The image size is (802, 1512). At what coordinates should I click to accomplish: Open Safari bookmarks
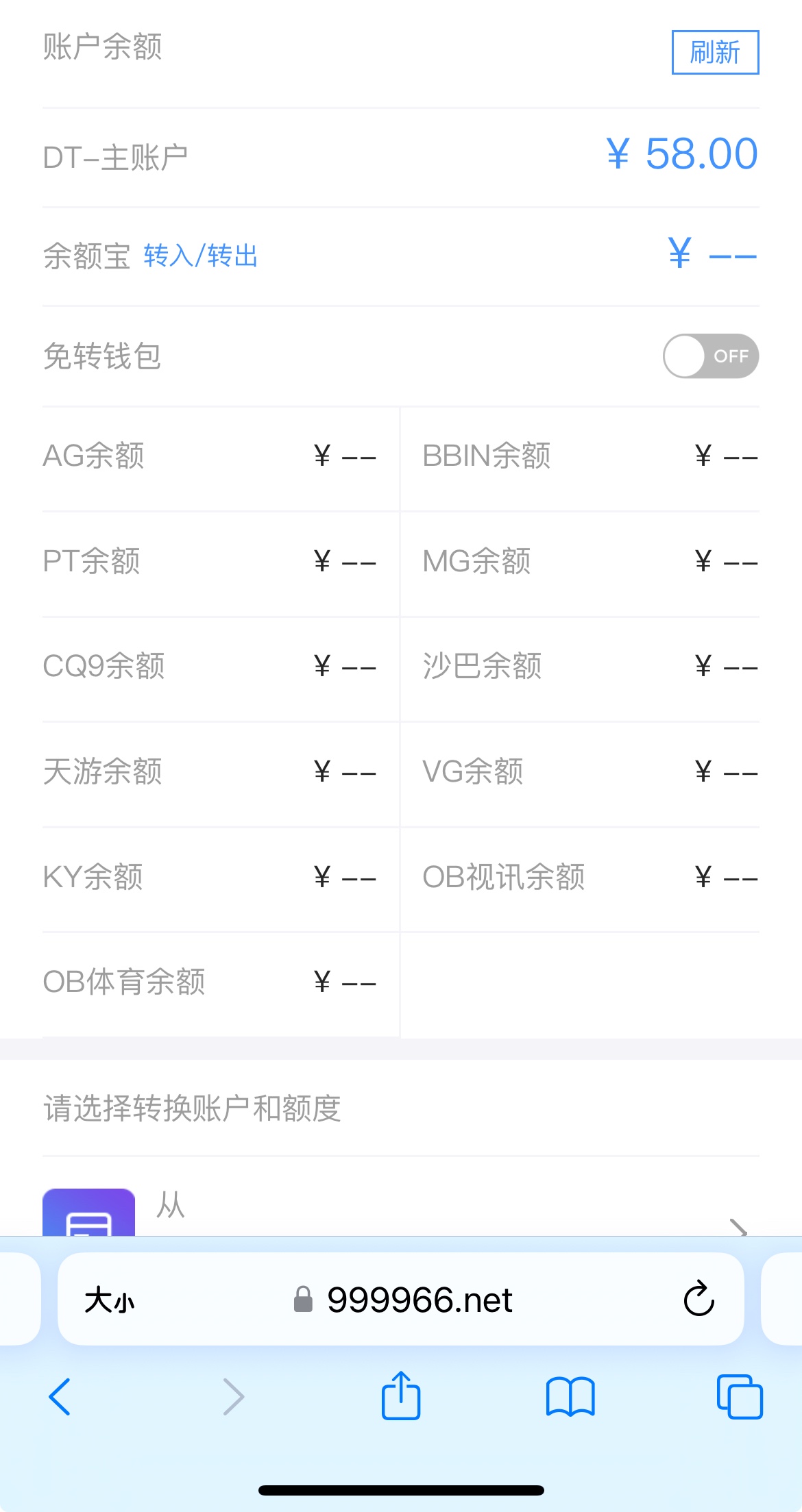click(x=570, y=1396)
